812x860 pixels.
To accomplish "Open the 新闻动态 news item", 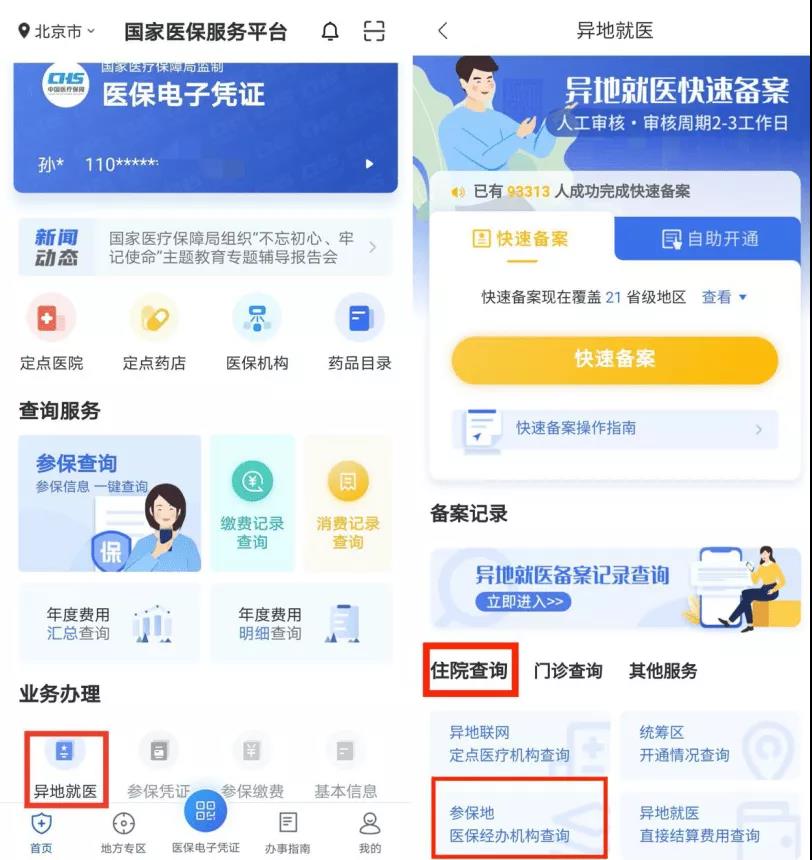I will click(x=205, y=248).
